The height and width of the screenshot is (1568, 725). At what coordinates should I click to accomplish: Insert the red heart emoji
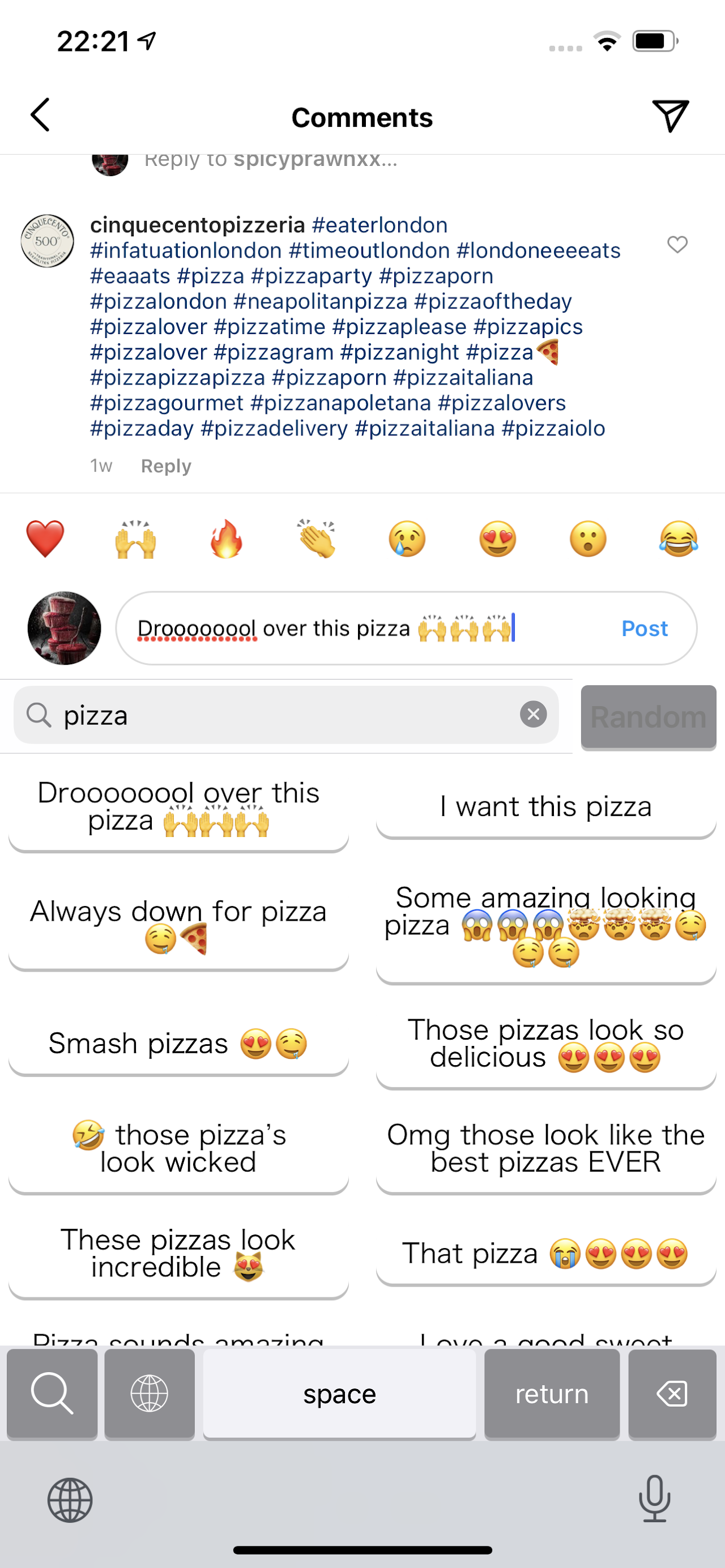point(45,539)
